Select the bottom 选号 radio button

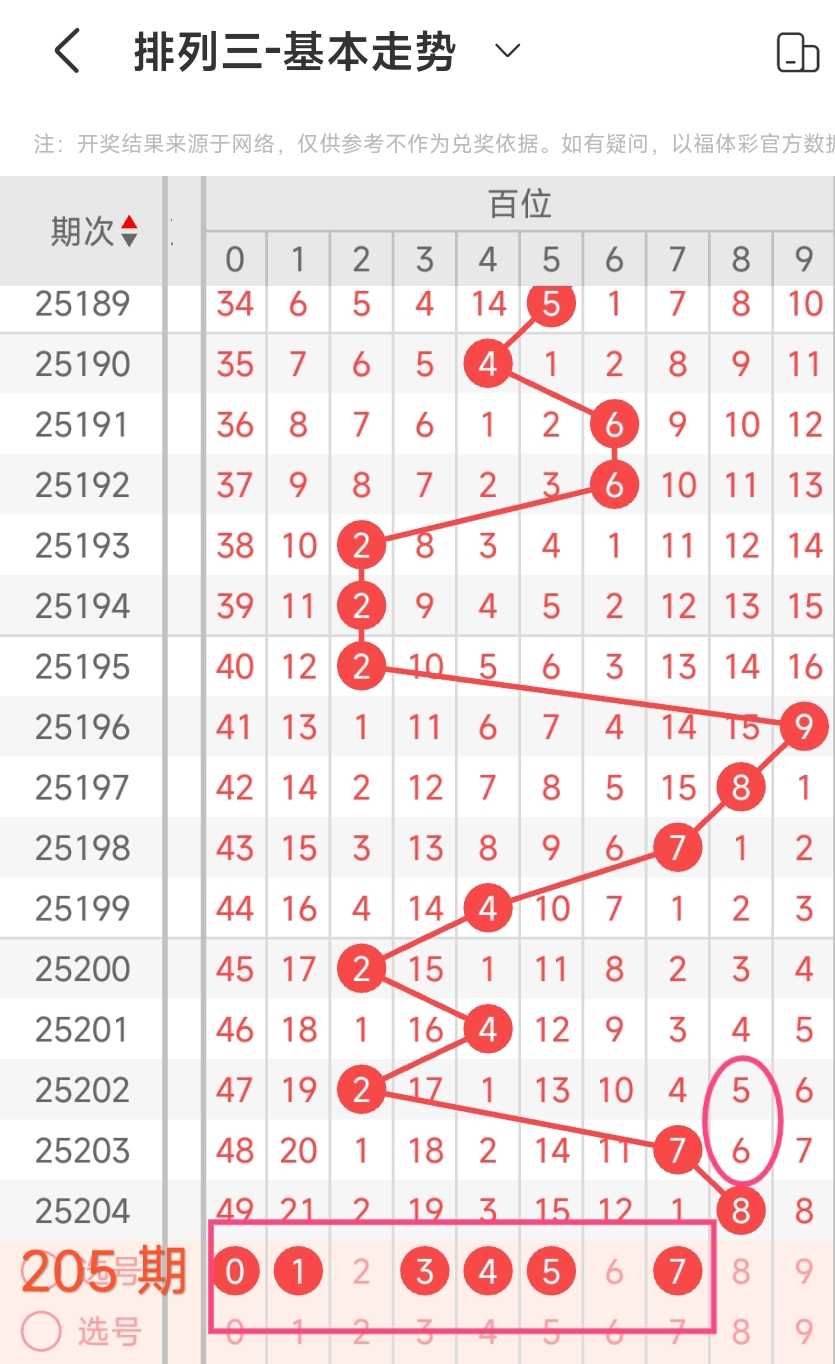pos(42,1331)
